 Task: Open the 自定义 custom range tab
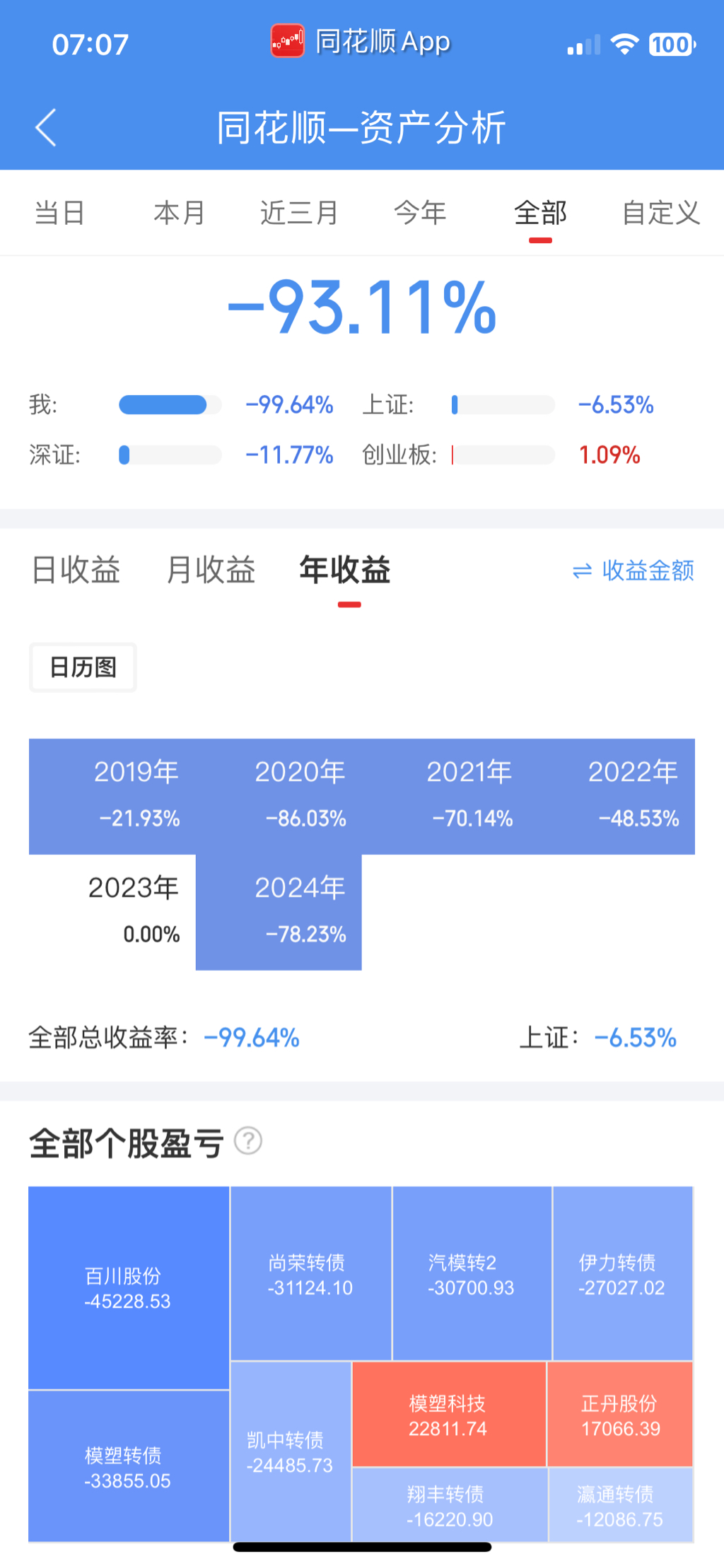[660, 213]
